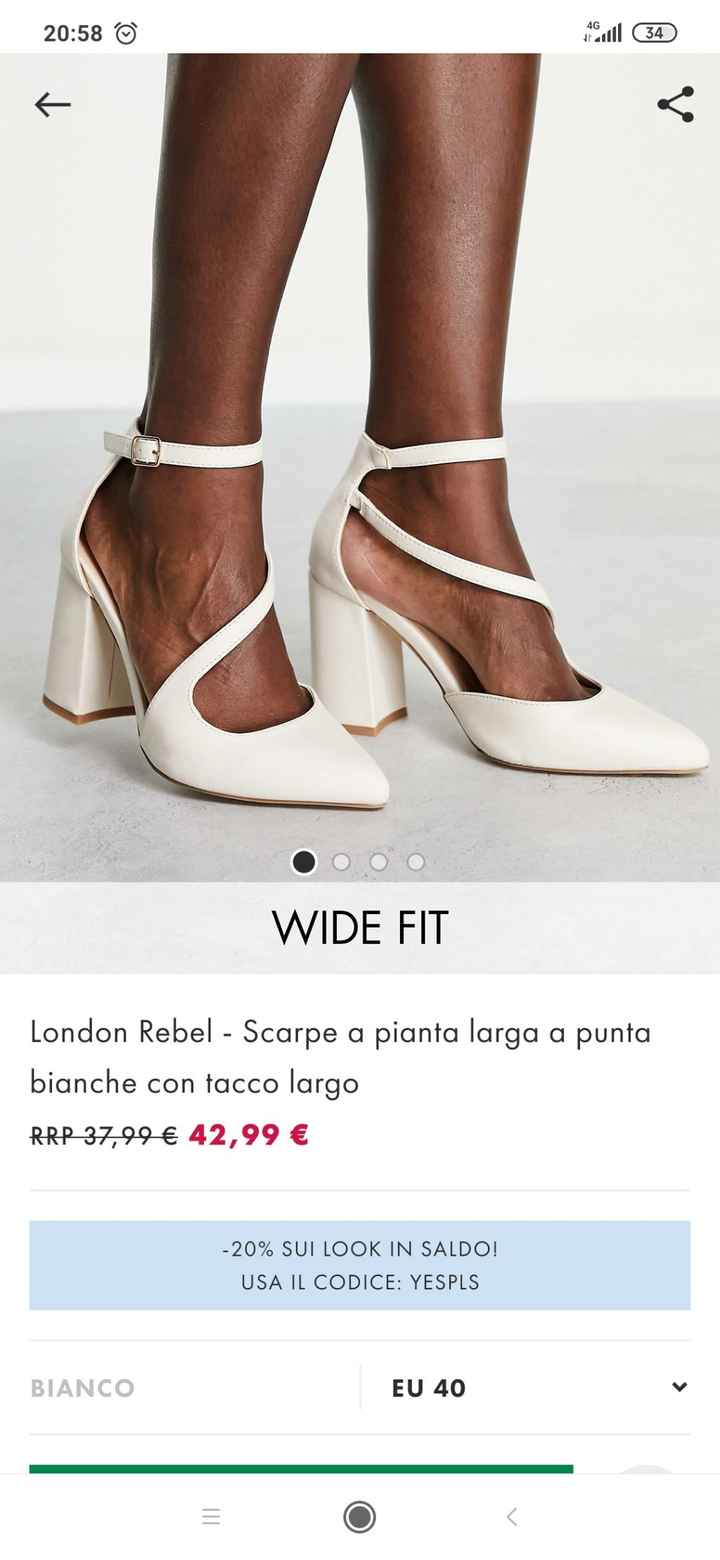Open the recent apps menu at bottom left
The width and height of the screenshot is (720, 1560).
[211, 1516]
